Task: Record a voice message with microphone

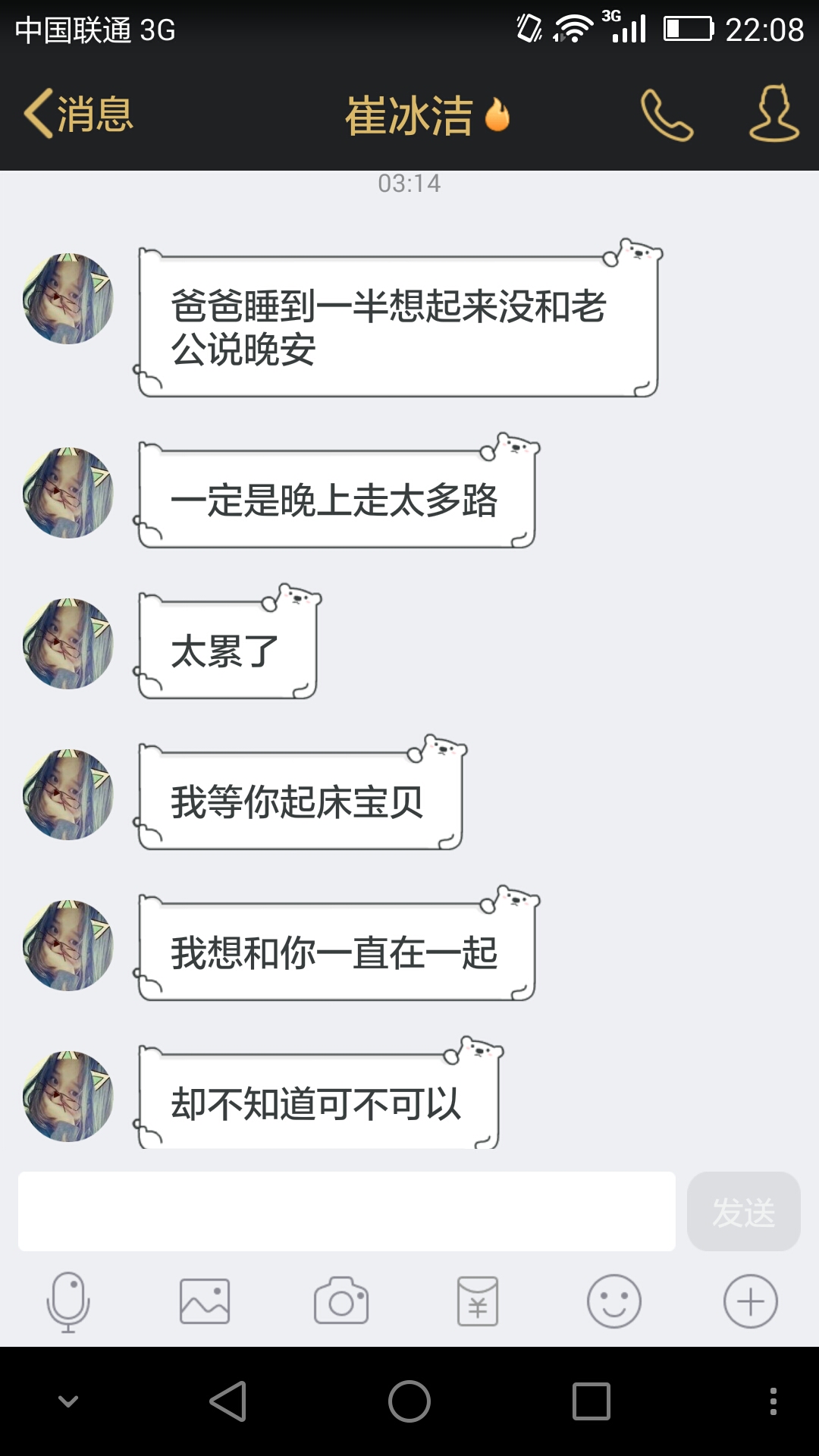Action: (68, 1301)
